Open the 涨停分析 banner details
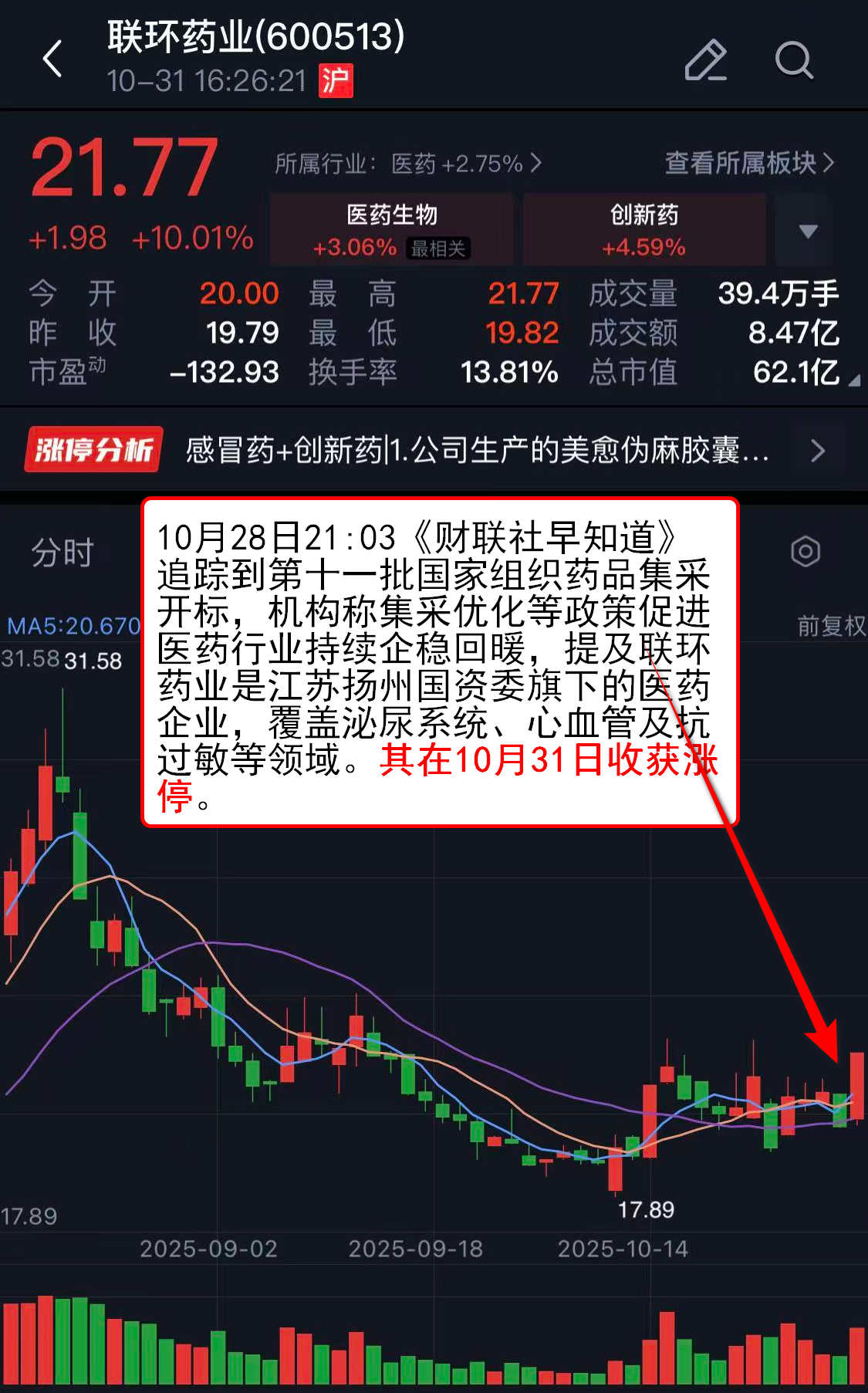The image size is (868, 1393). (432, 450)
